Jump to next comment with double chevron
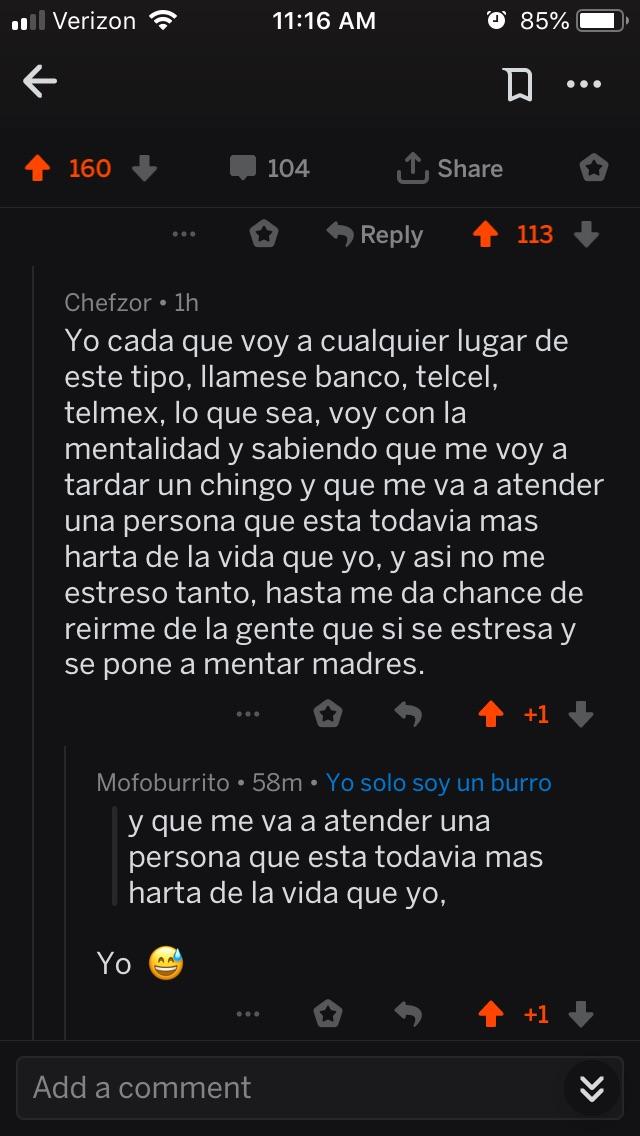640x1136 pixels. (592, 1088)
